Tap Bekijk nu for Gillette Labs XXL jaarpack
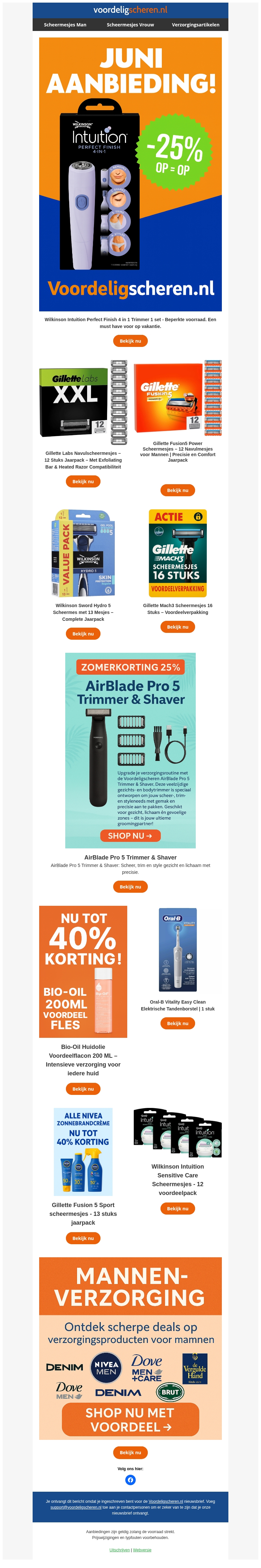This screenshot has width=261, height=1568. pyautogui.click(x=83, y=482)
